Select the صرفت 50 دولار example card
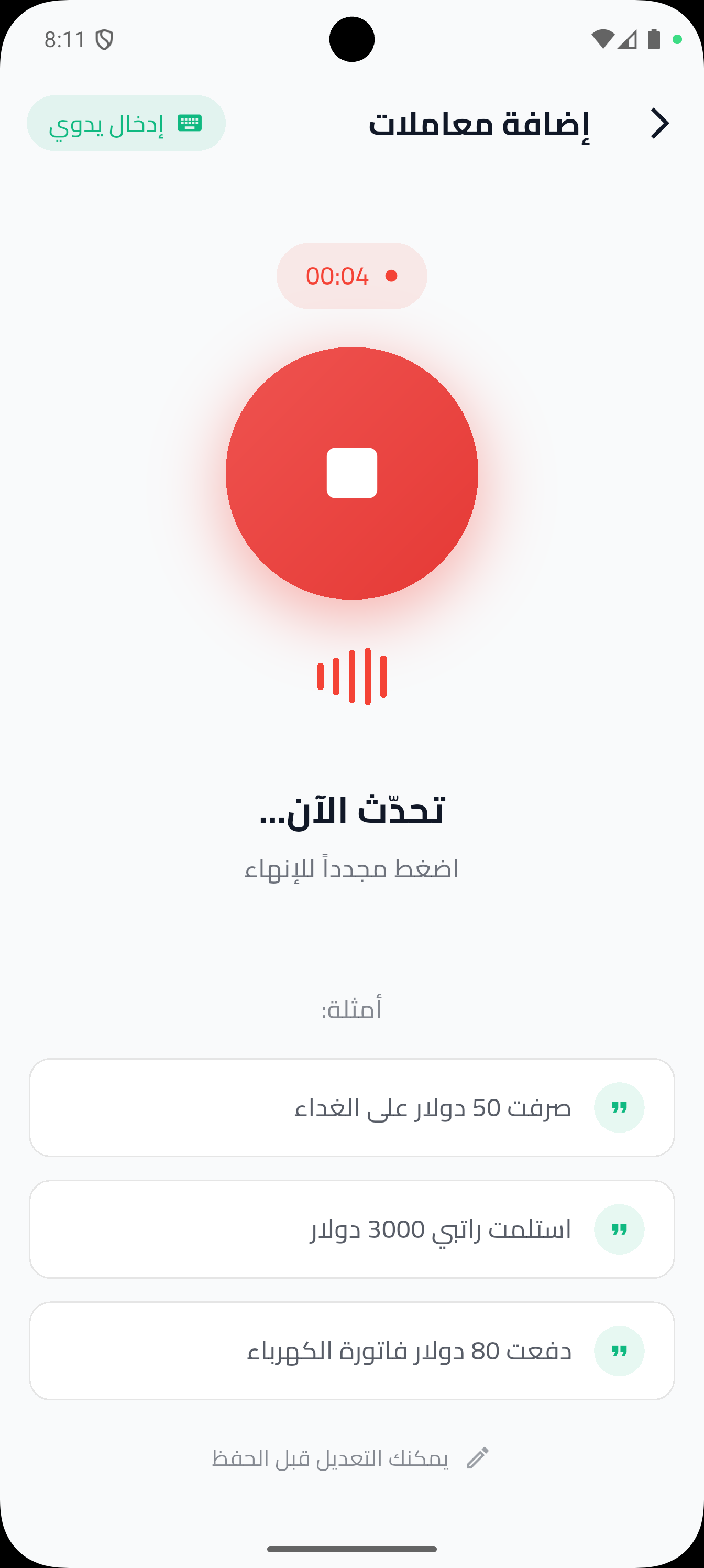Image resolution: width=704 pixels, height=1568 pixels. point(351,1107)
